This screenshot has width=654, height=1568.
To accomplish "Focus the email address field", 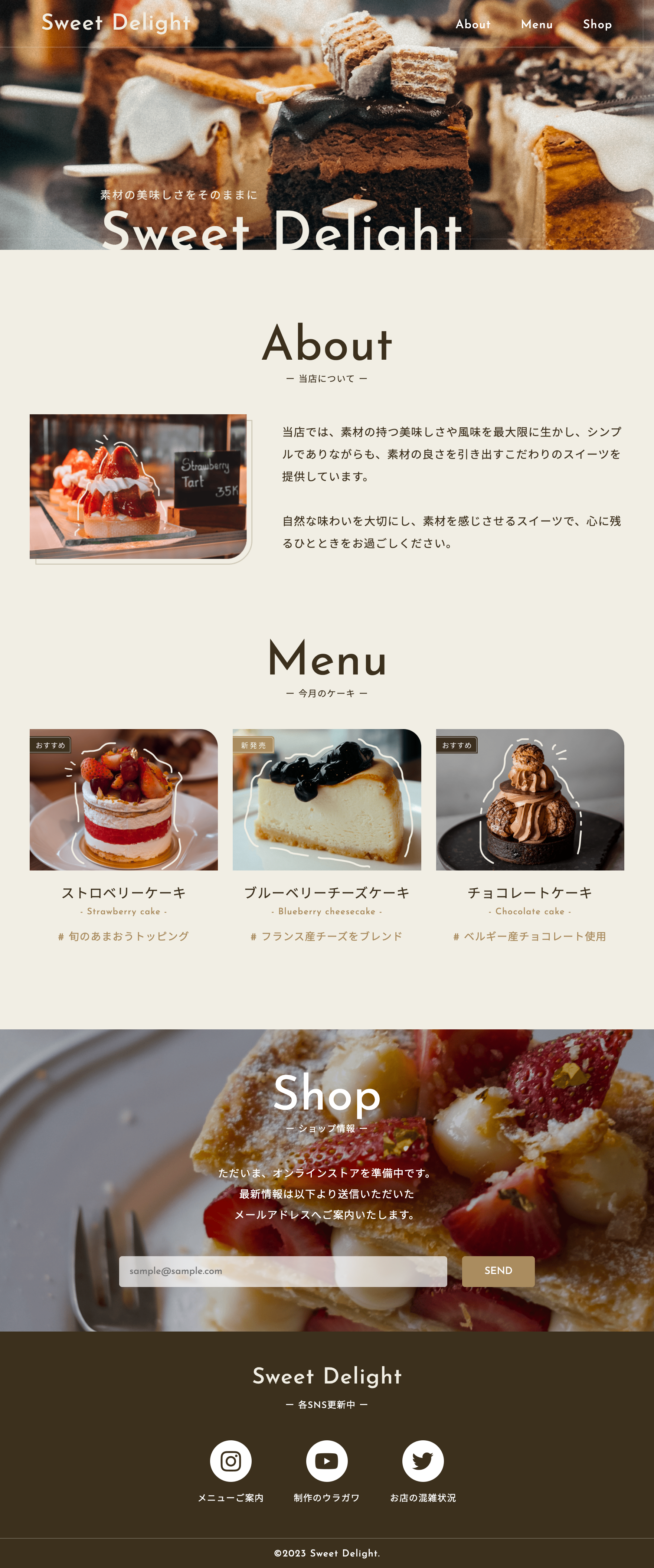I will [x=283, y=1271].
